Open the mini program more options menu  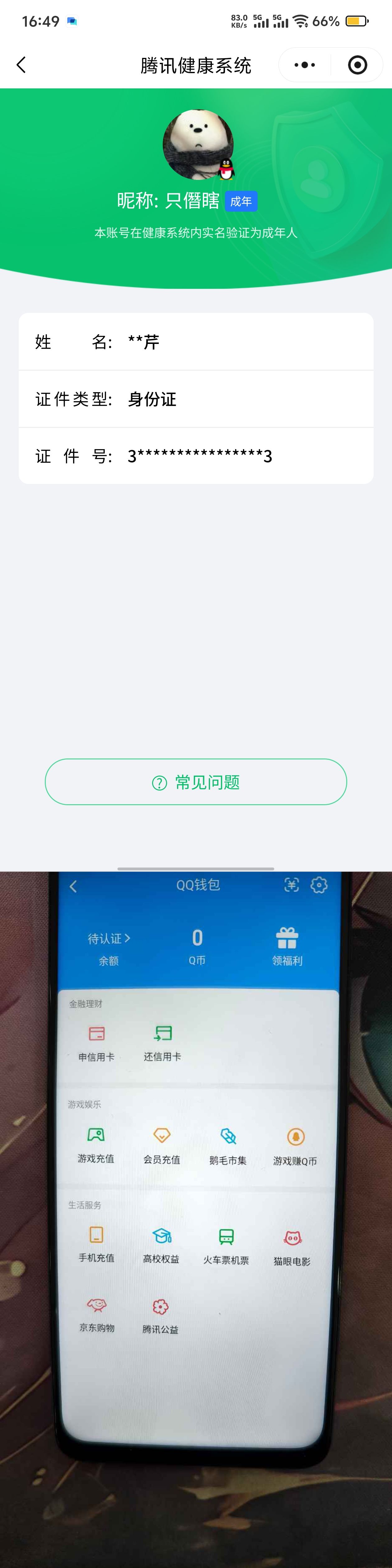[304, 65]
